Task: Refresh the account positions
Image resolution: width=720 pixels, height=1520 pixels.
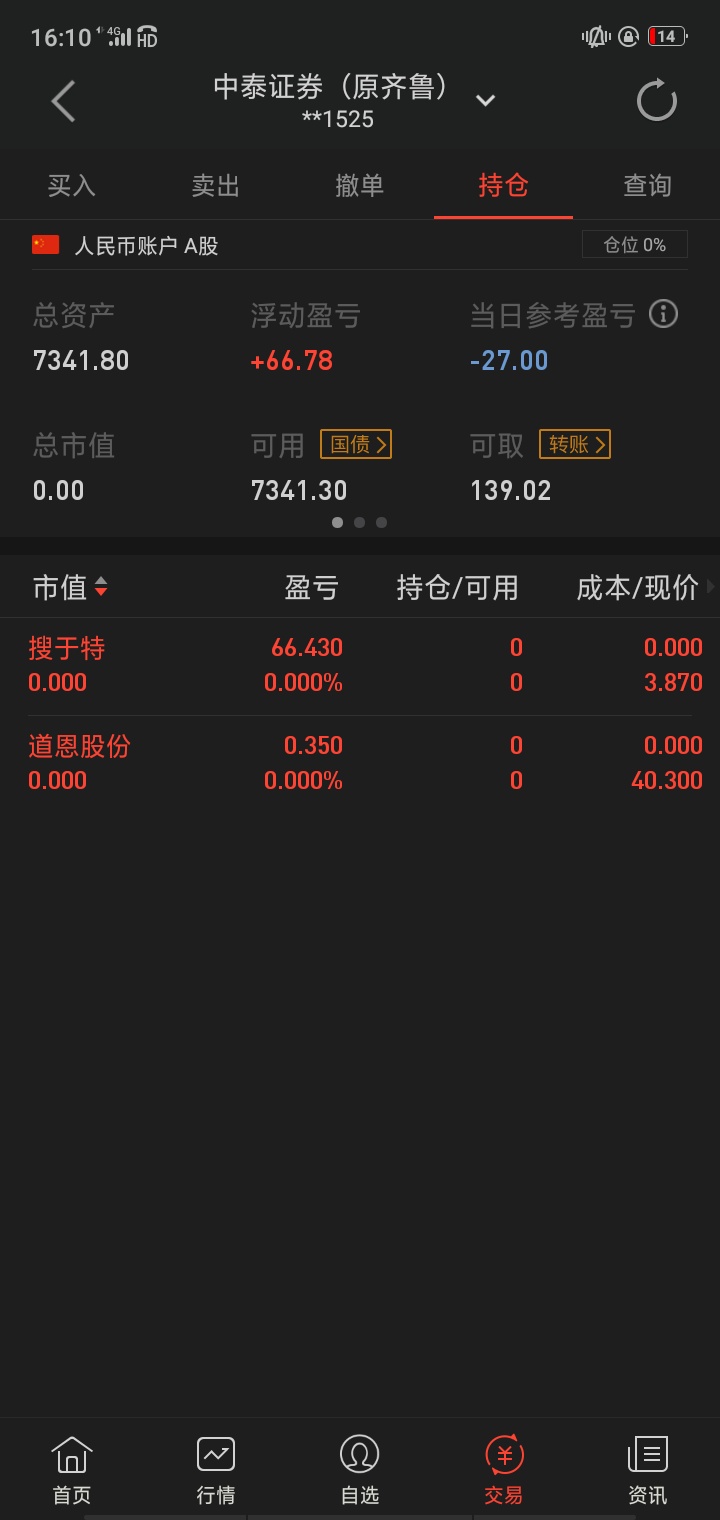Action: tap(657, 101)
